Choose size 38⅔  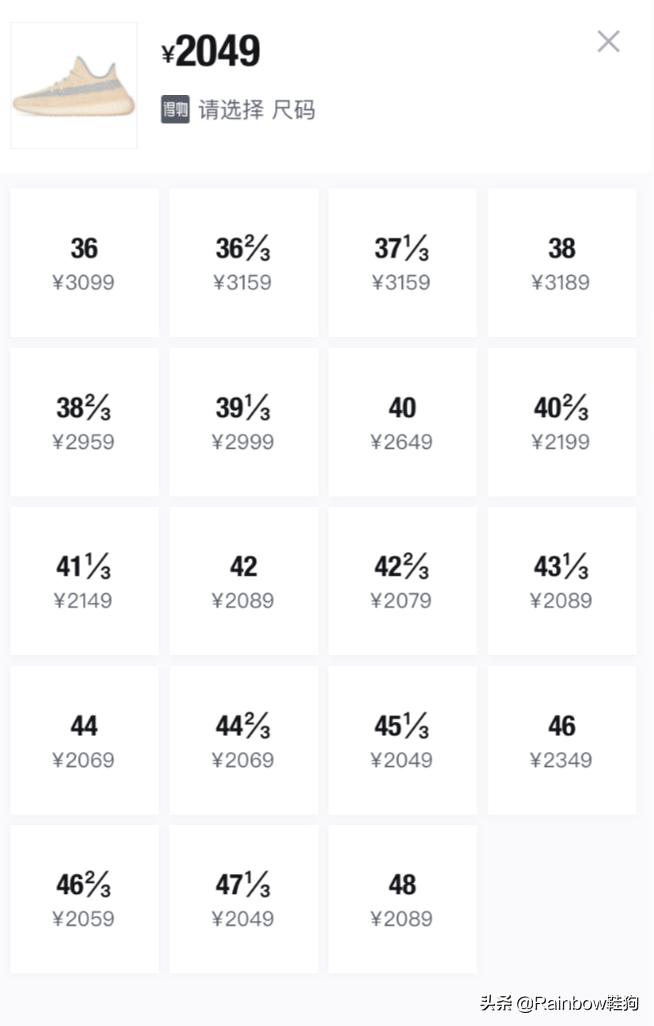pos(84,422)
